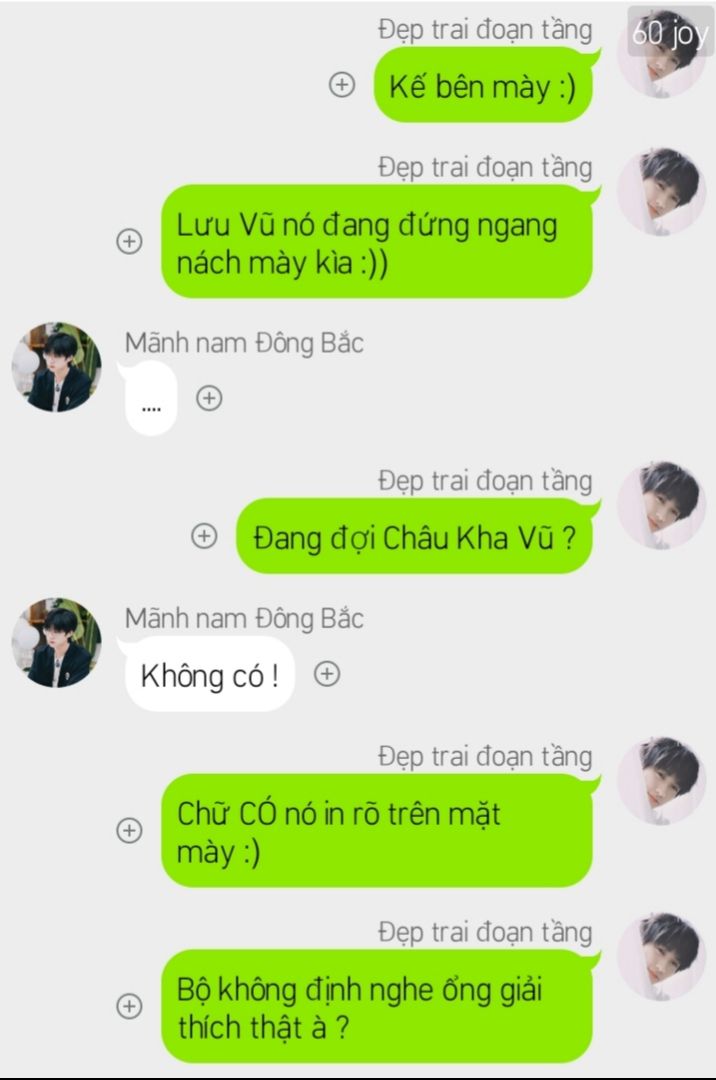Tap plus beside "Đang đợi Châu Kha Vũ ?"
716x1080 pixels.
pos(204,536)
